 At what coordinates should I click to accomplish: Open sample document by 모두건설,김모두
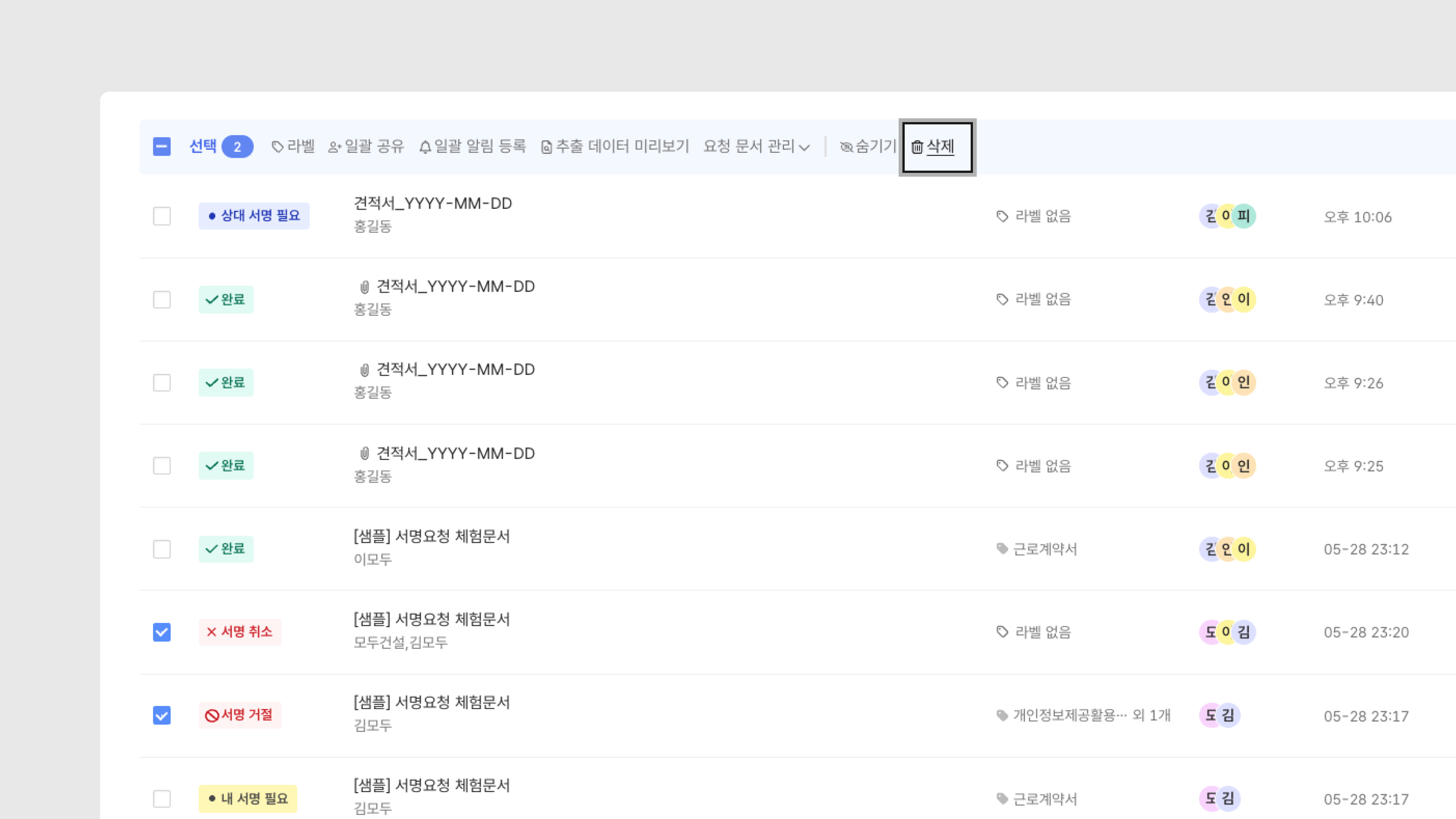(x=431, y=620)
